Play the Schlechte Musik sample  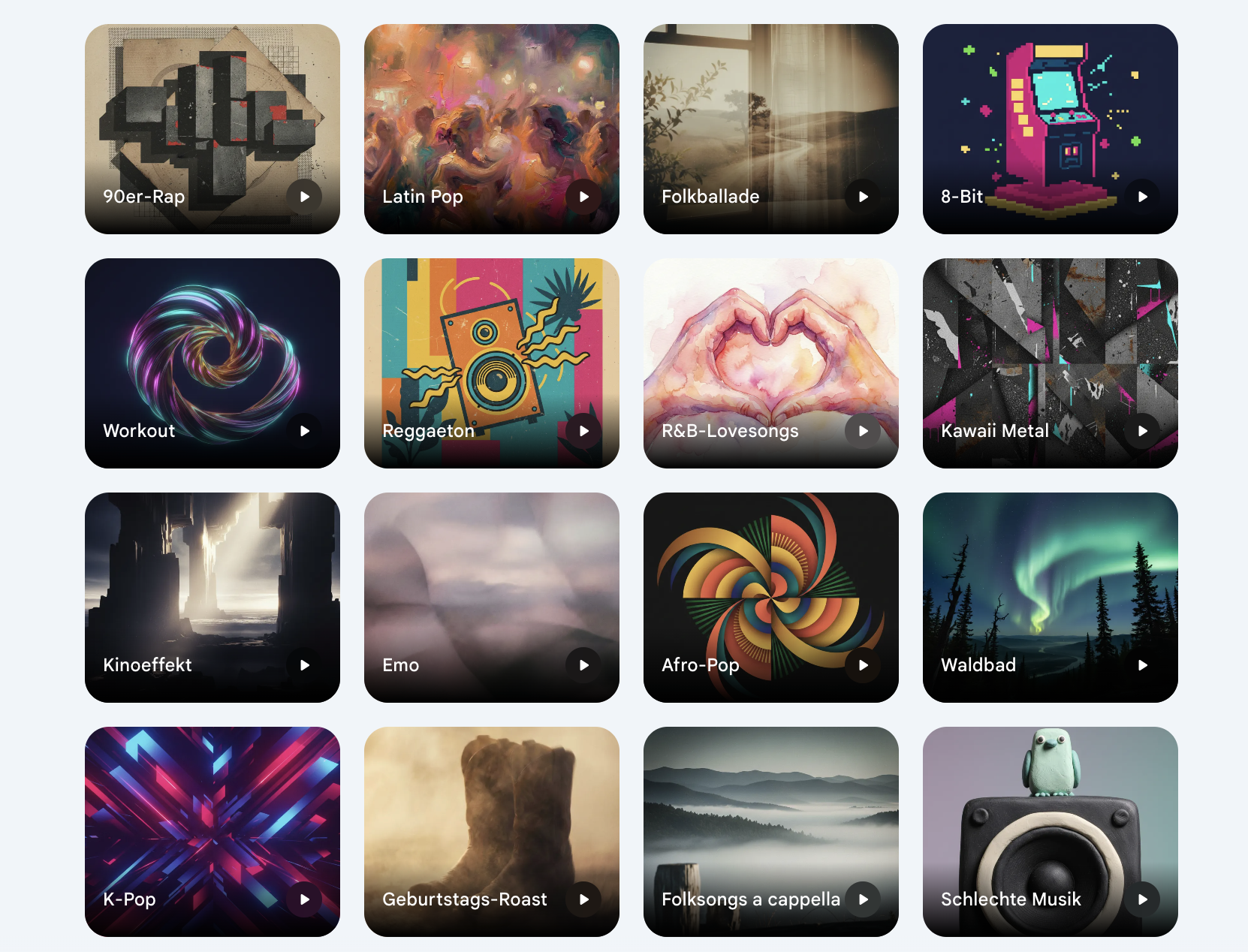tap(1143, 899)
